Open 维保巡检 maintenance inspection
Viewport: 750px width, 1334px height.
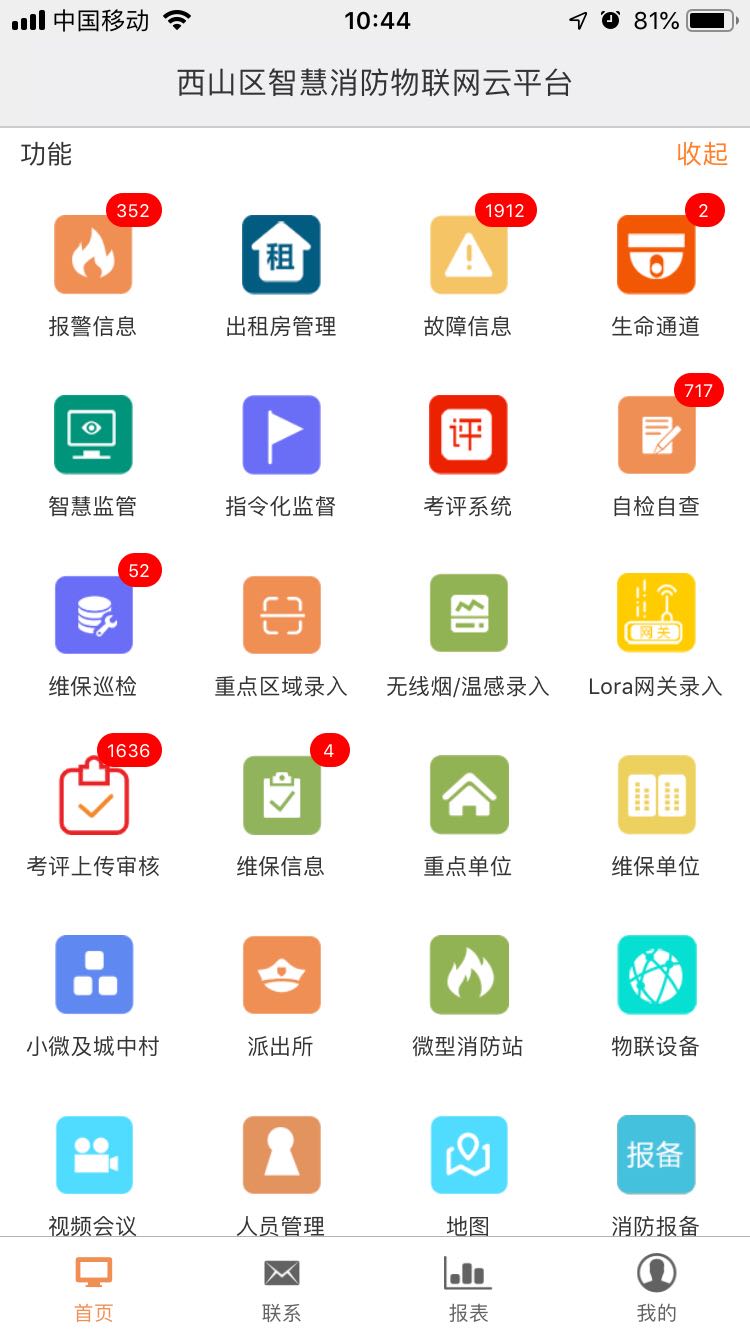coord(93,615)
